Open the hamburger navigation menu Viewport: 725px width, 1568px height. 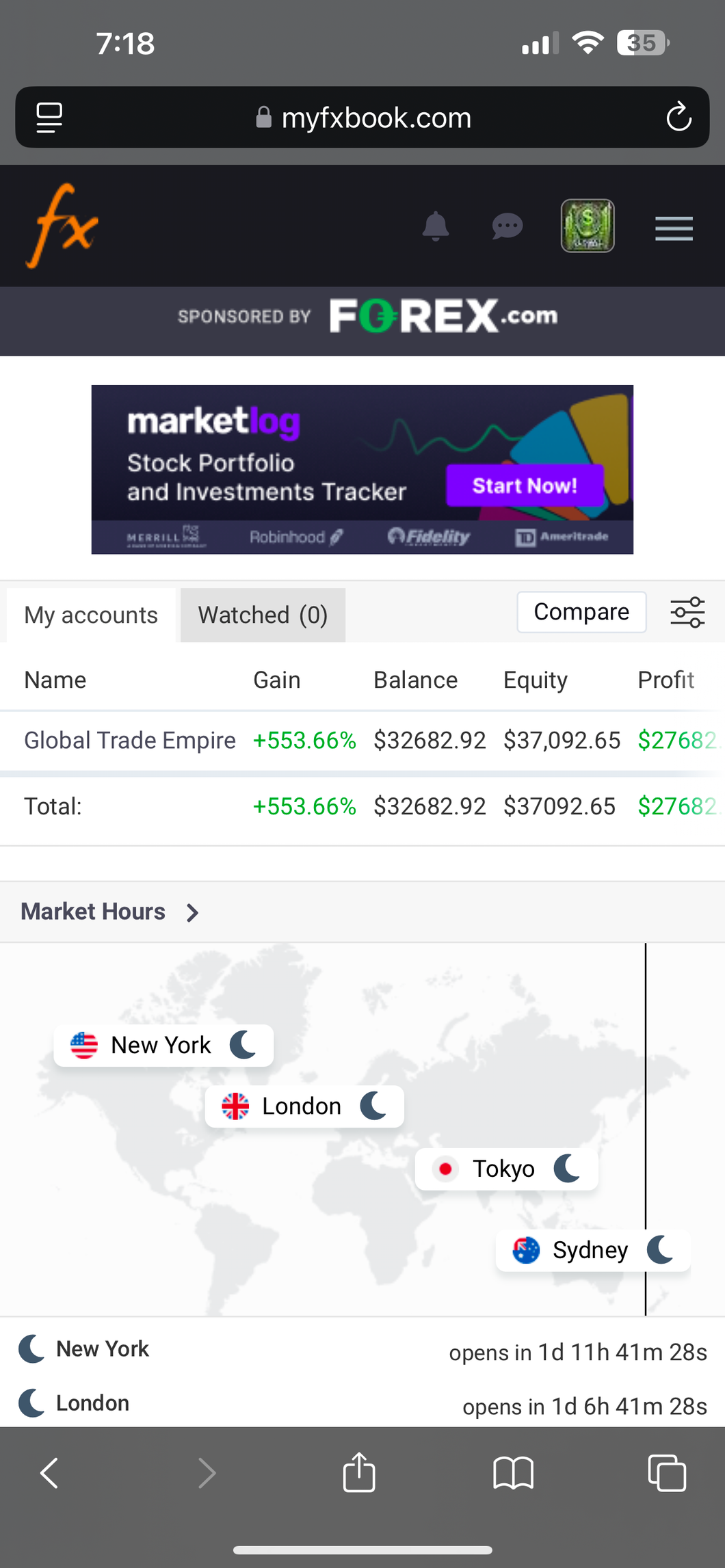pyautogui.click(x=674, y=229)
